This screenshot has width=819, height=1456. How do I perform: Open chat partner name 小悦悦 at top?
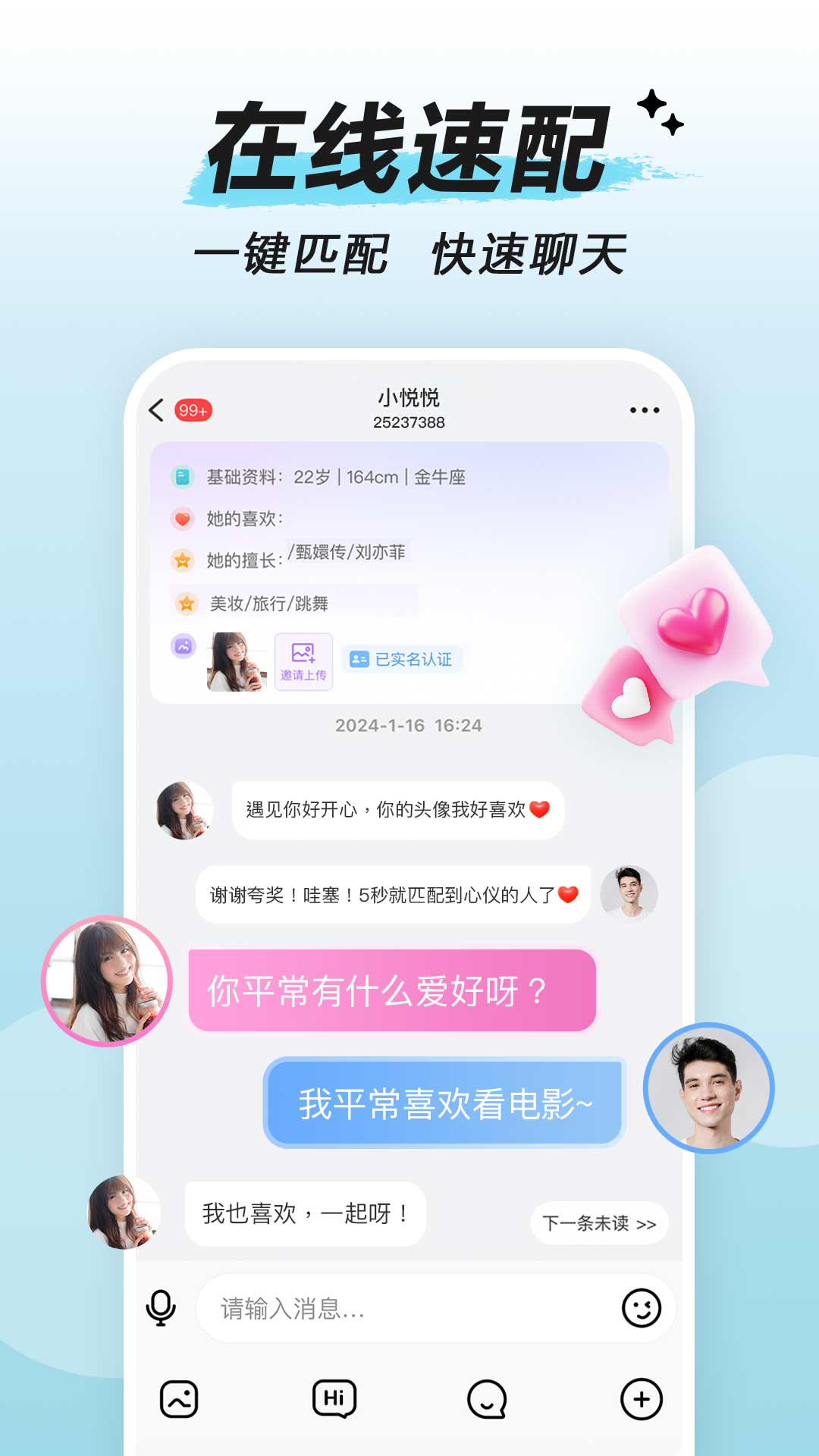coord(408,398)
